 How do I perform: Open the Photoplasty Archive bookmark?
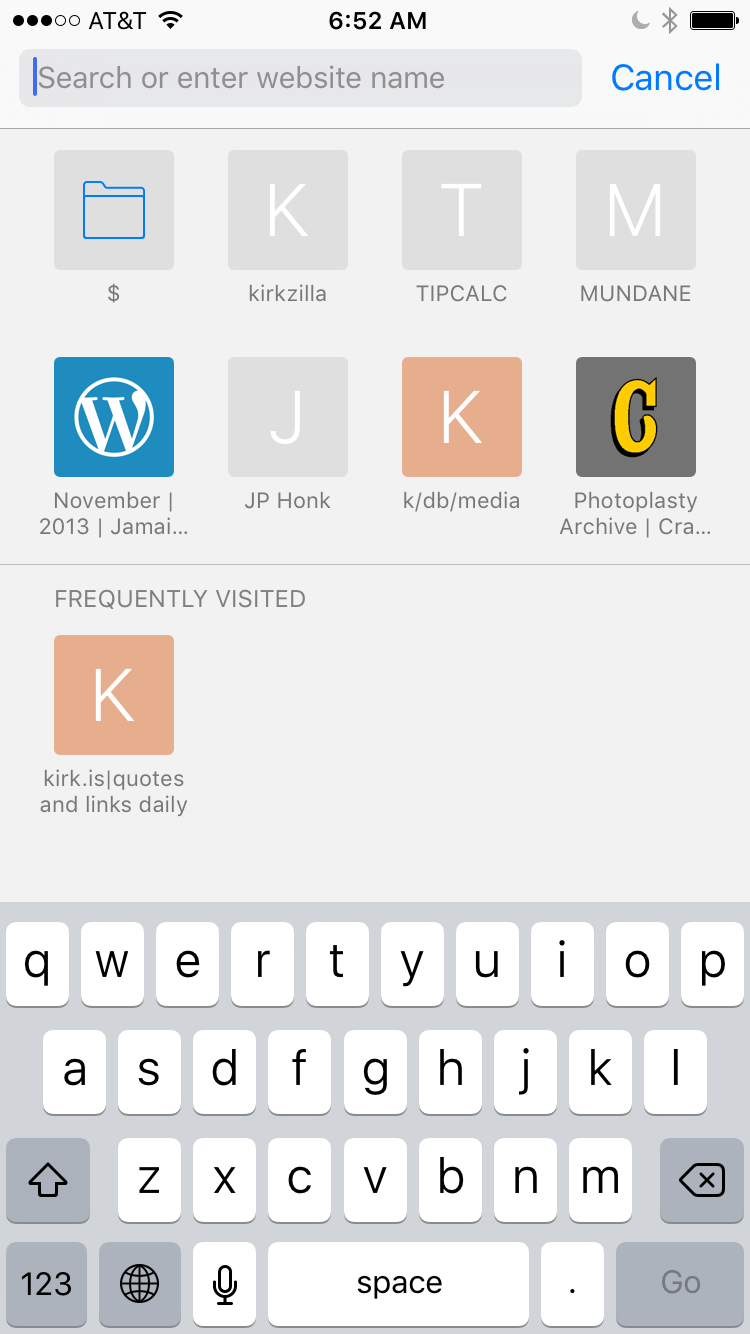point(635,417)
